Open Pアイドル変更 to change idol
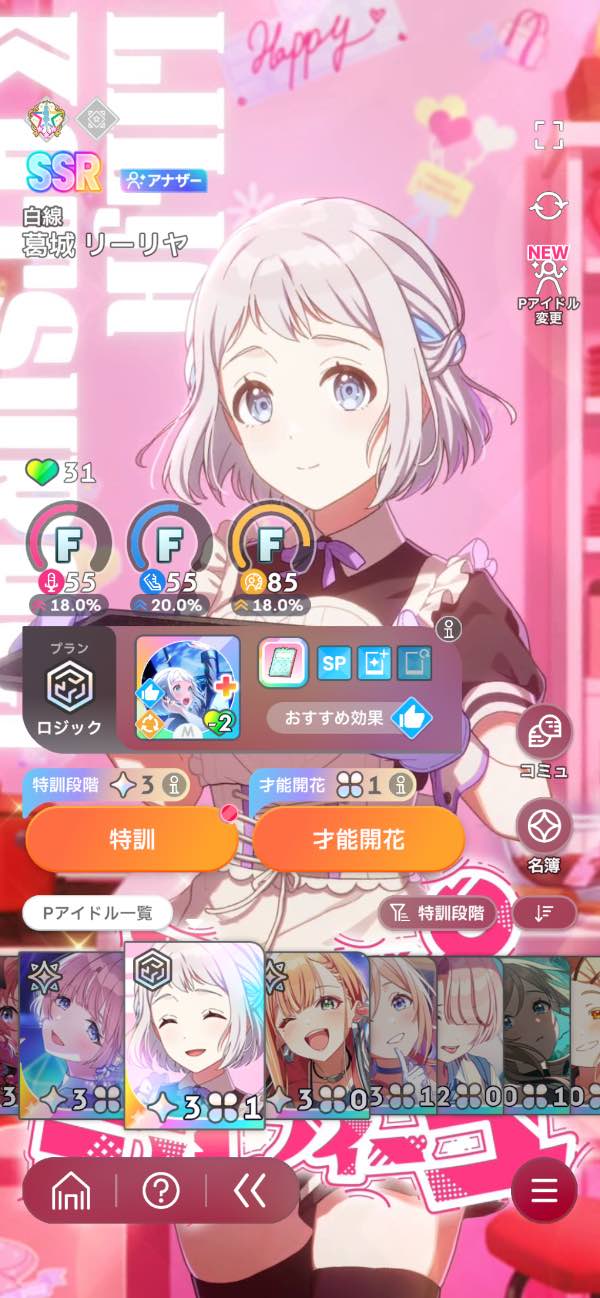The width and height of the screenshot is (600, 1298). coord(548,286)
